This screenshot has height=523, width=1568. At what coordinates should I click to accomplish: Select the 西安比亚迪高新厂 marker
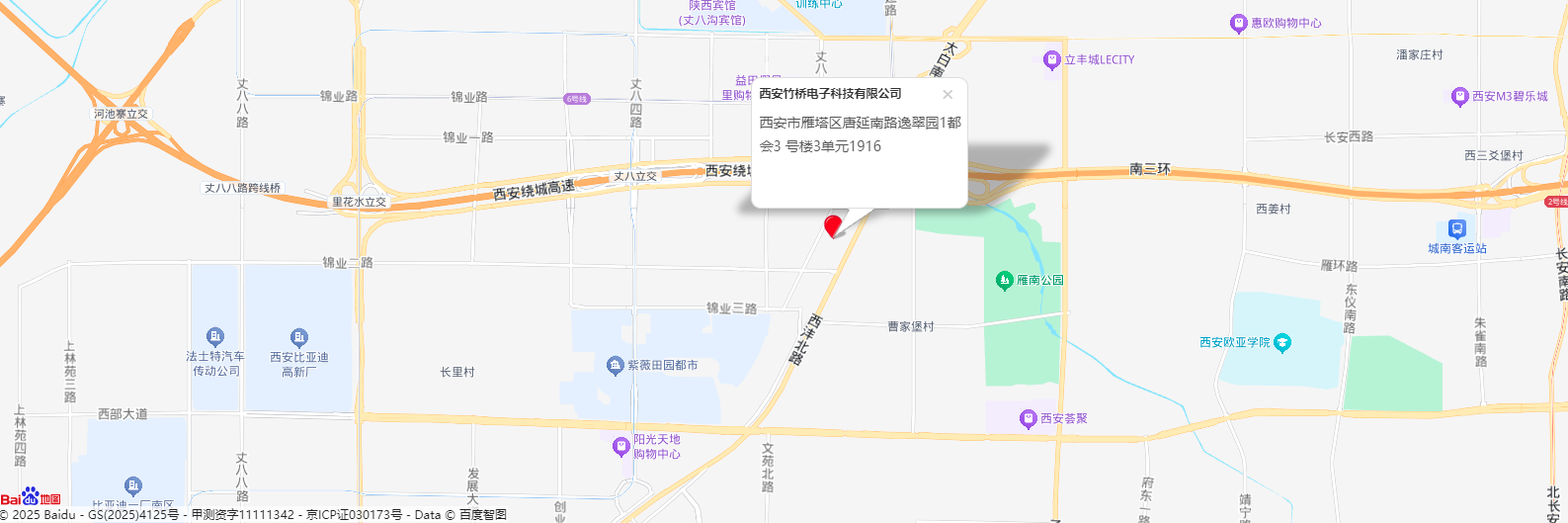click(299, 338)
